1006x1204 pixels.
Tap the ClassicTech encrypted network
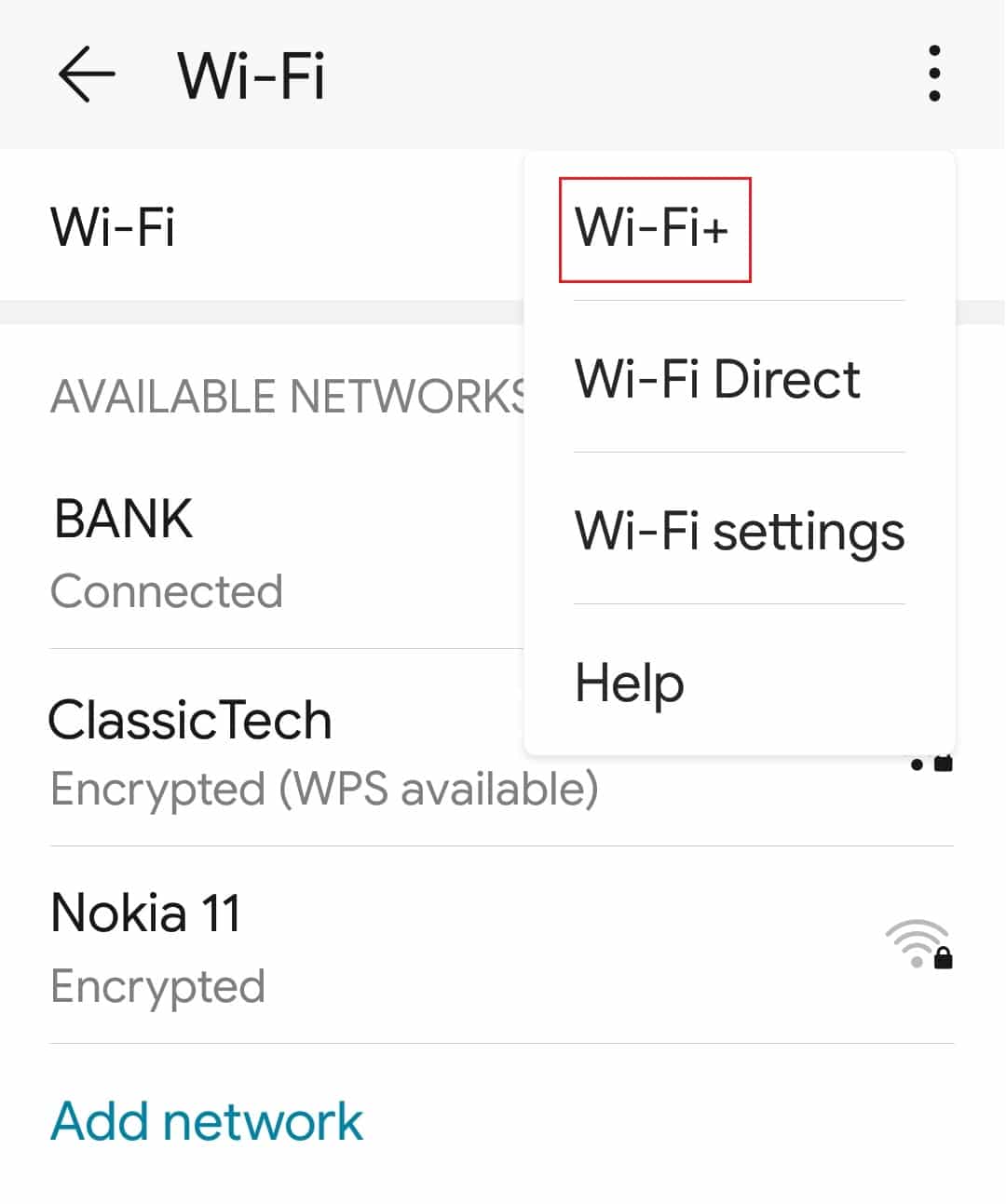[191, 719]
